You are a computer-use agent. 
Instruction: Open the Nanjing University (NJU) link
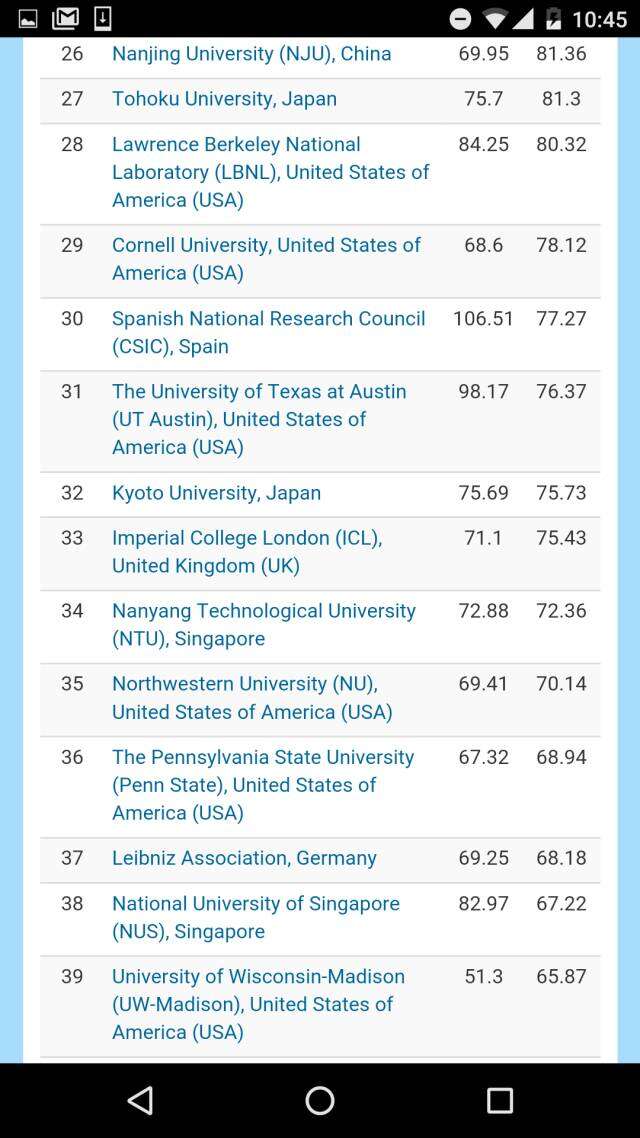coord(251,54)
